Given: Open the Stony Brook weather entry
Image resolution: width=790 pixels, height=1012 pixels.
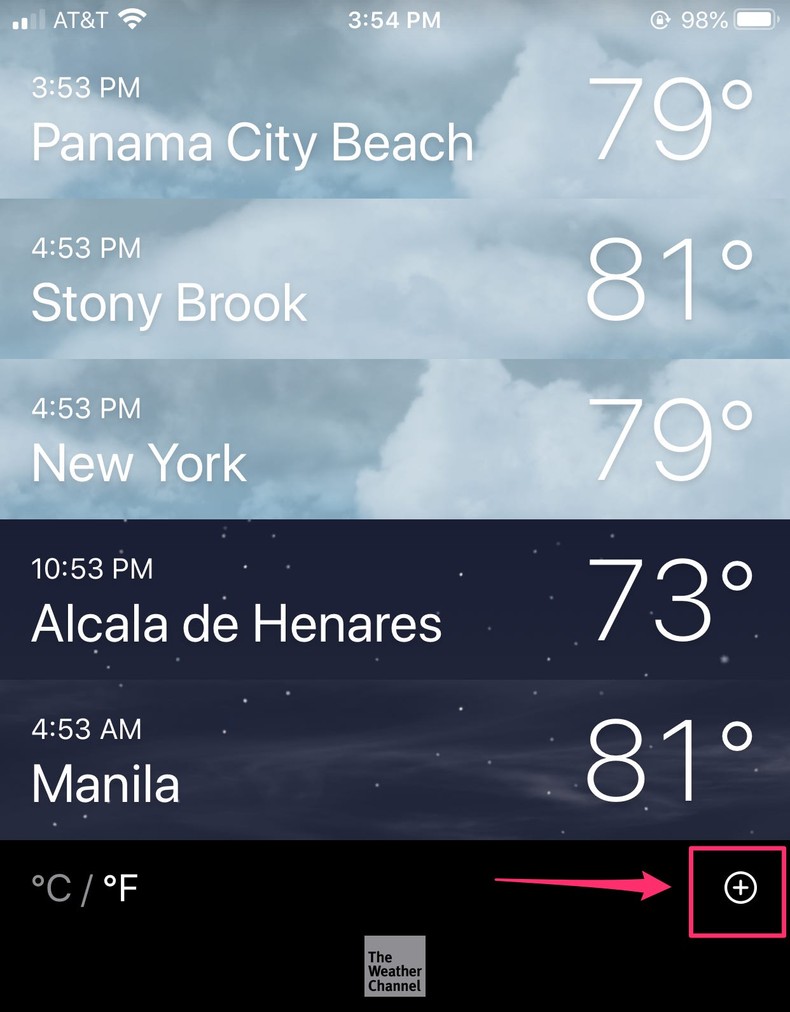Looking at the screenshot, I should pos(168,303).
